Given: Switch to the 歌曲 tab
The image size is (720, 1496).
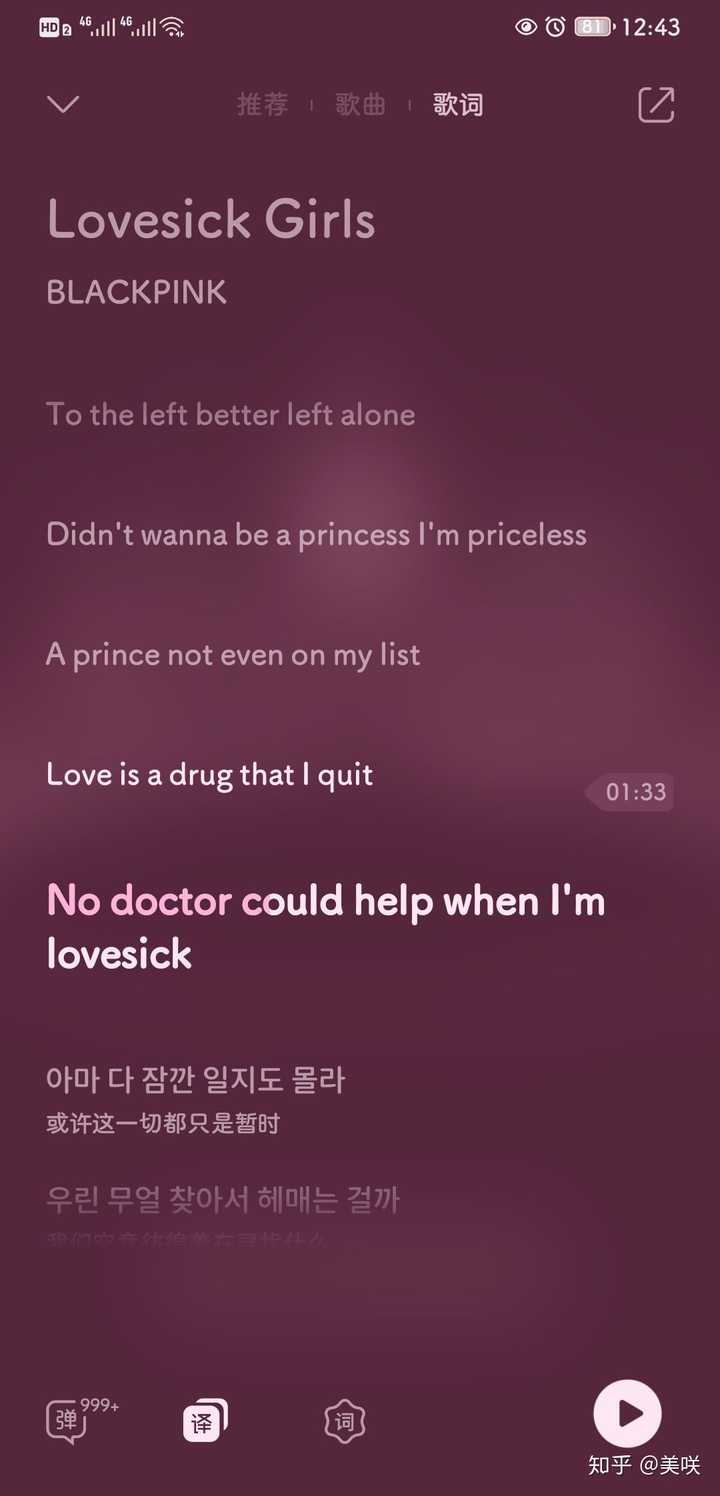Looking at the screenshot, I should tap(360, 104).
